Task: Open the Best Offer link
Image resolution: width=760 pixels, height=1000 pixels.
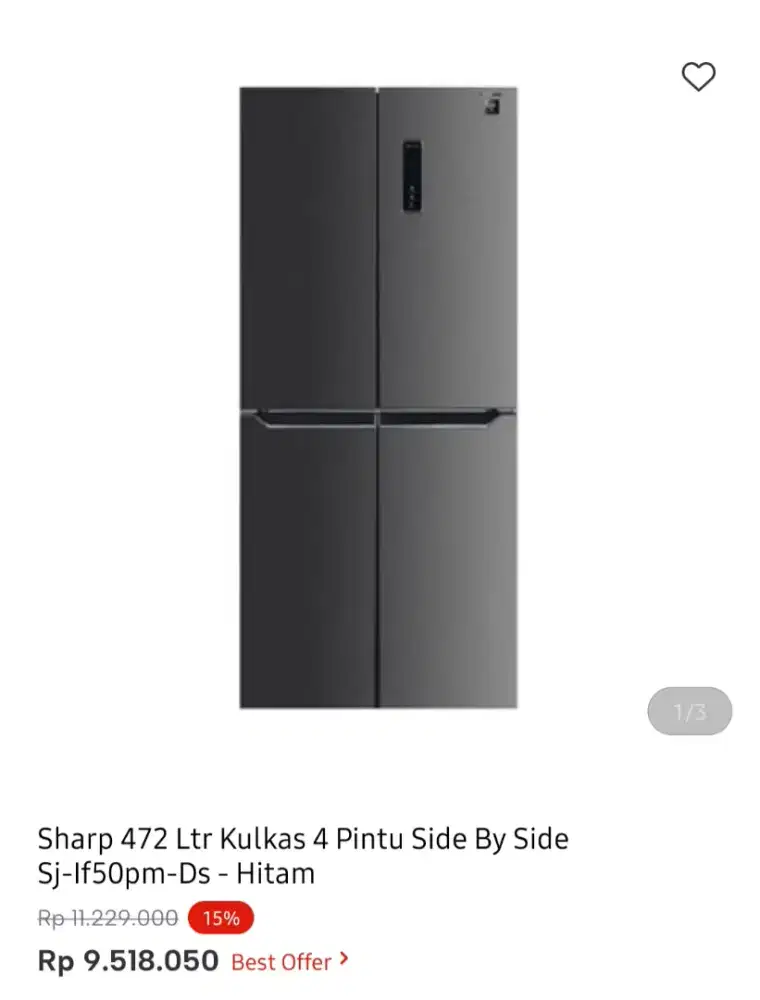Action: click(280, 962)
